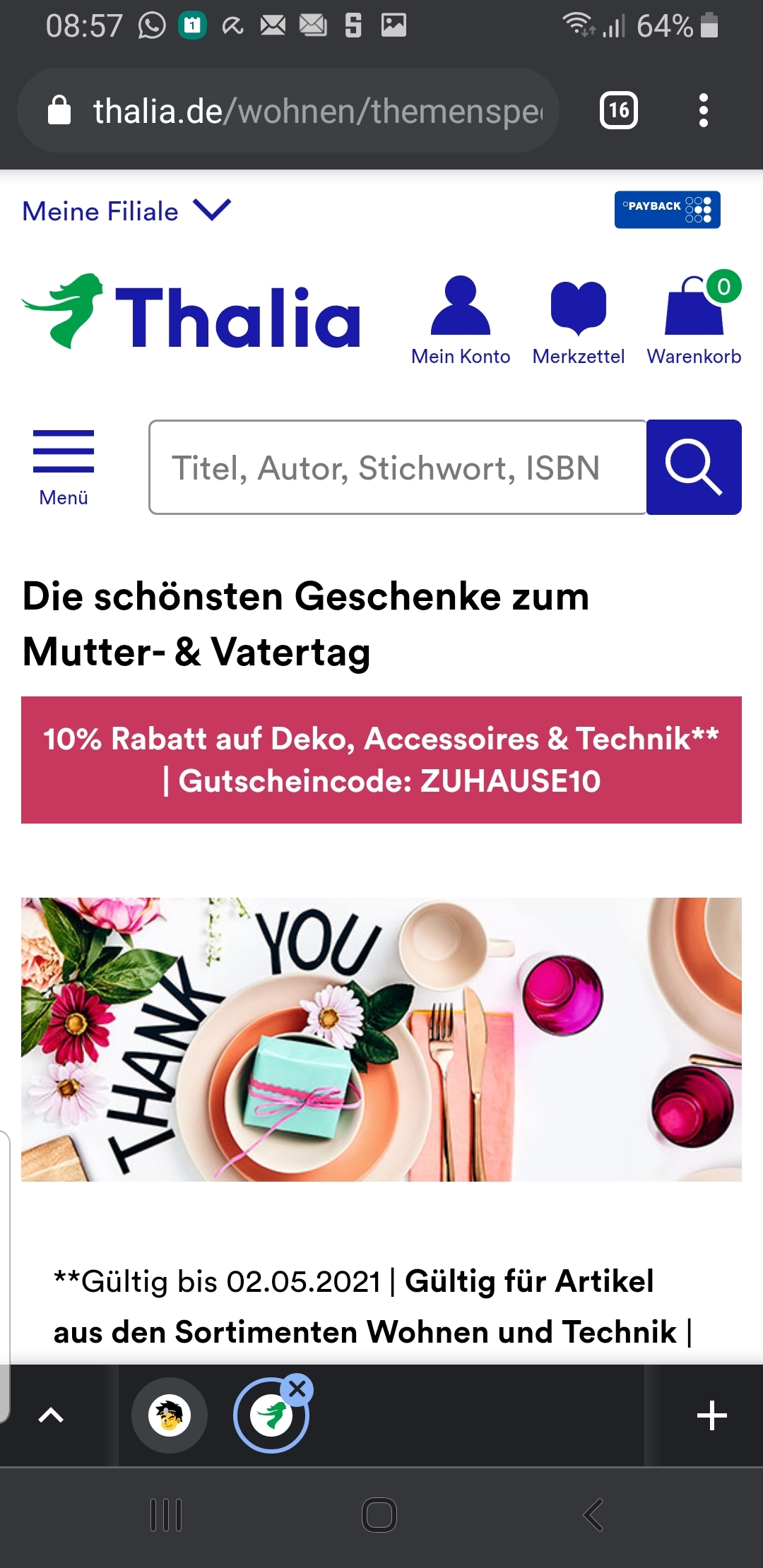The height and width of the screenshot is (1568, 763).
Task: Open the browser overflow menu
Action: [703, 110]
